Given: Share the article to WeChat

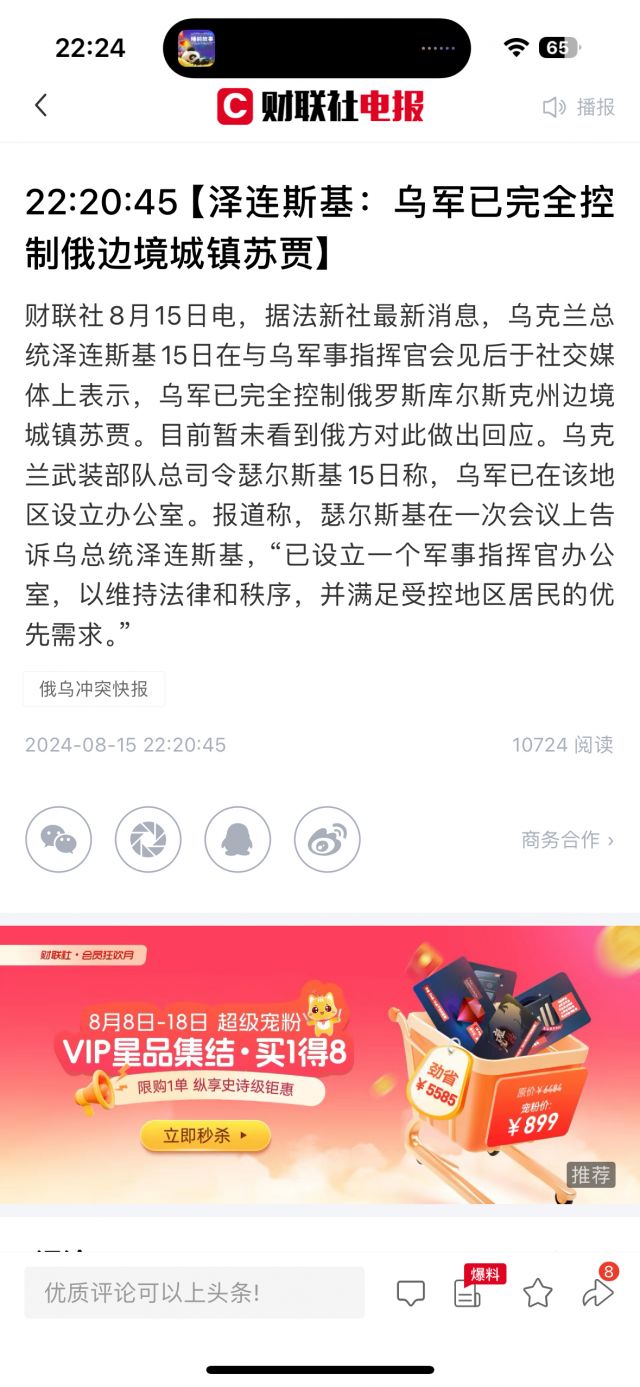Looking at the screenshot, I should [59, 840].
